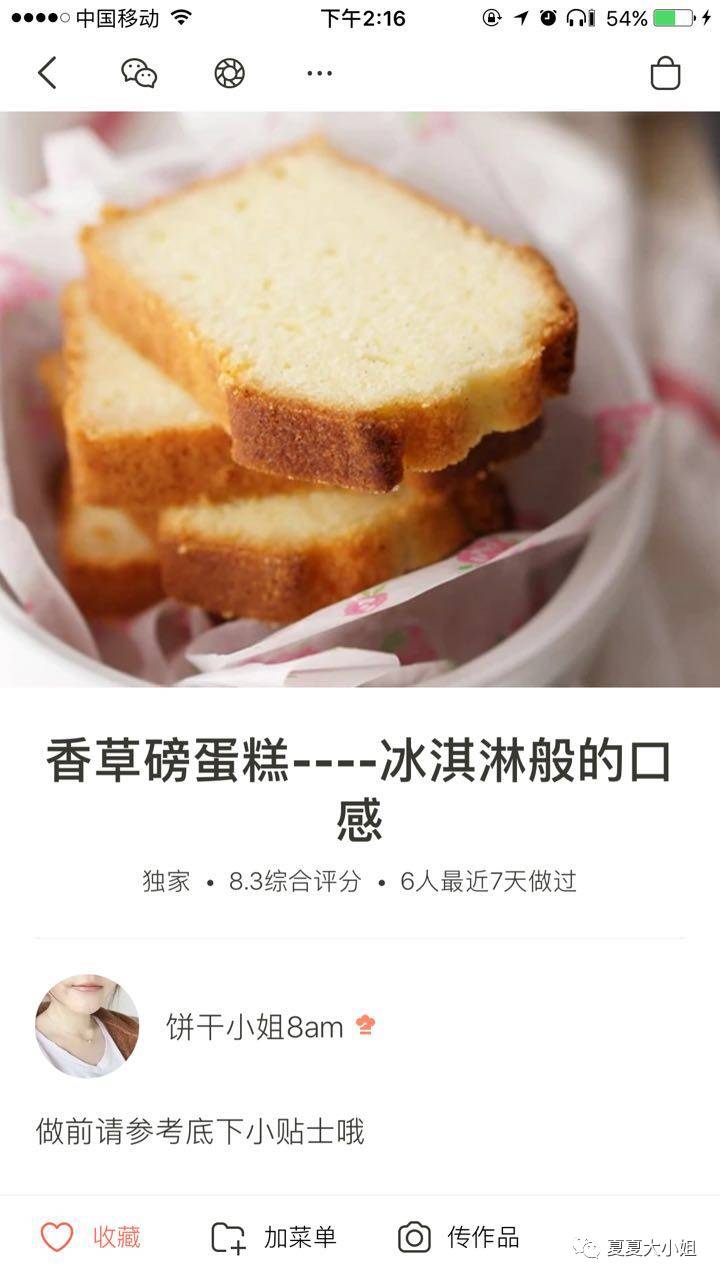720x1280 pixels.
Task: Go back to the previous page
Action: click(x=47, y=73)
